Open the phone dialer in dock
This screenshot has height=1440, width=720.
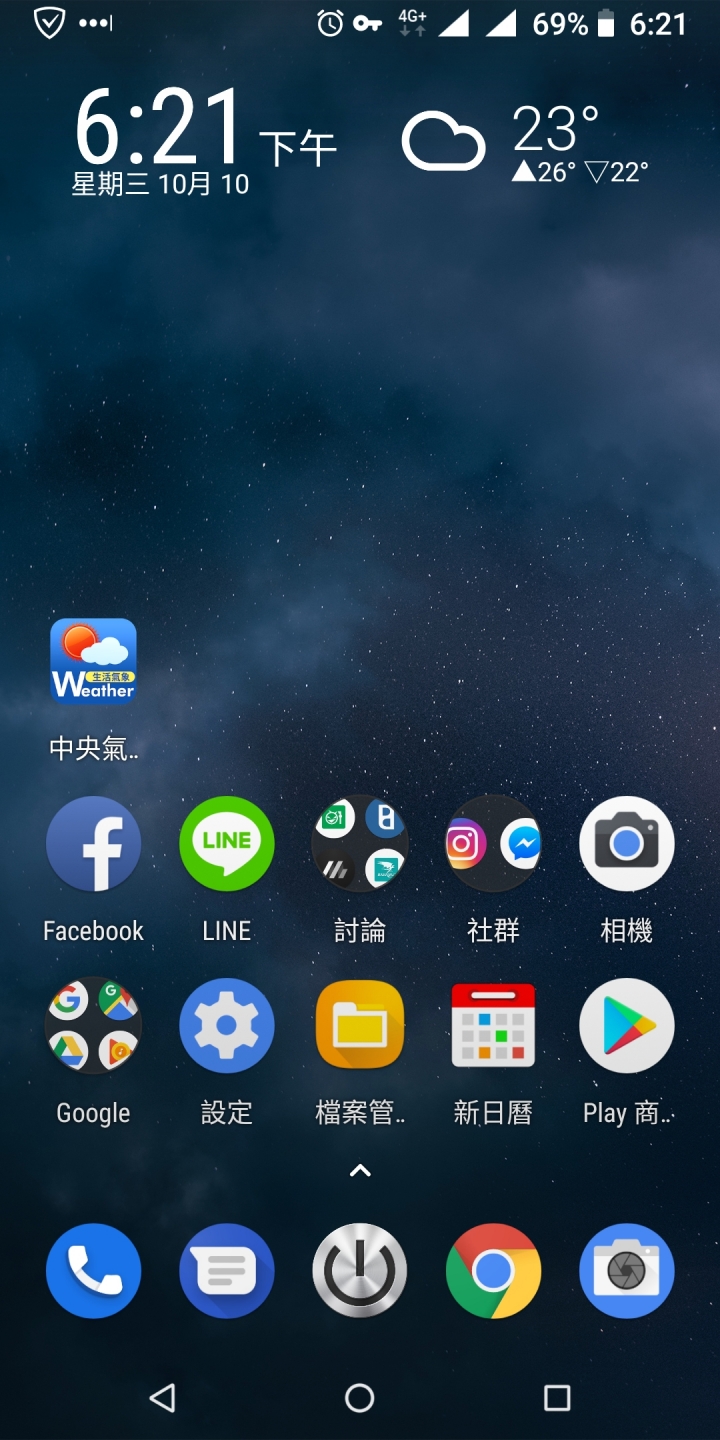point(93,1271)
